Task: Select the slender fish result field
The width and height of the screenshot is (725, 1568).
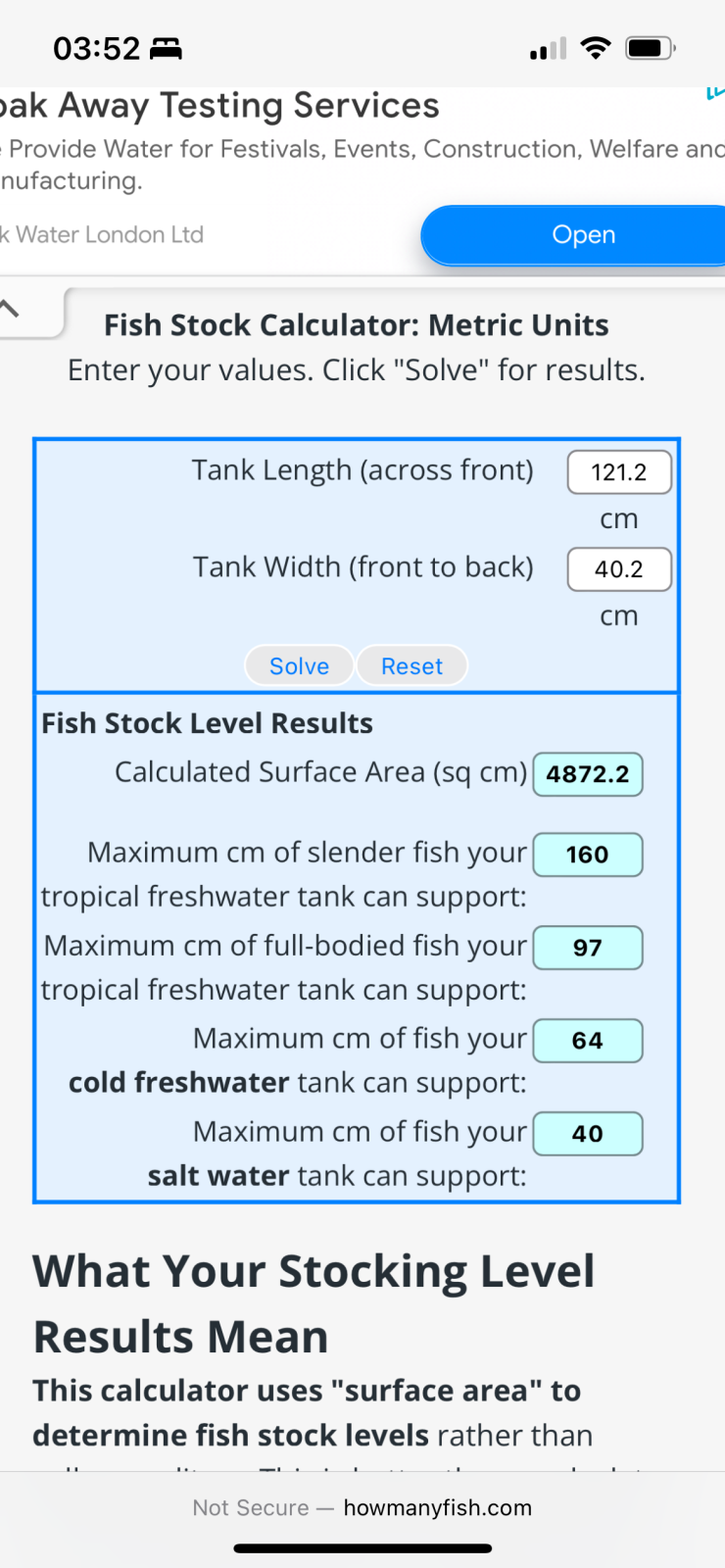Action: pos(587,855)
